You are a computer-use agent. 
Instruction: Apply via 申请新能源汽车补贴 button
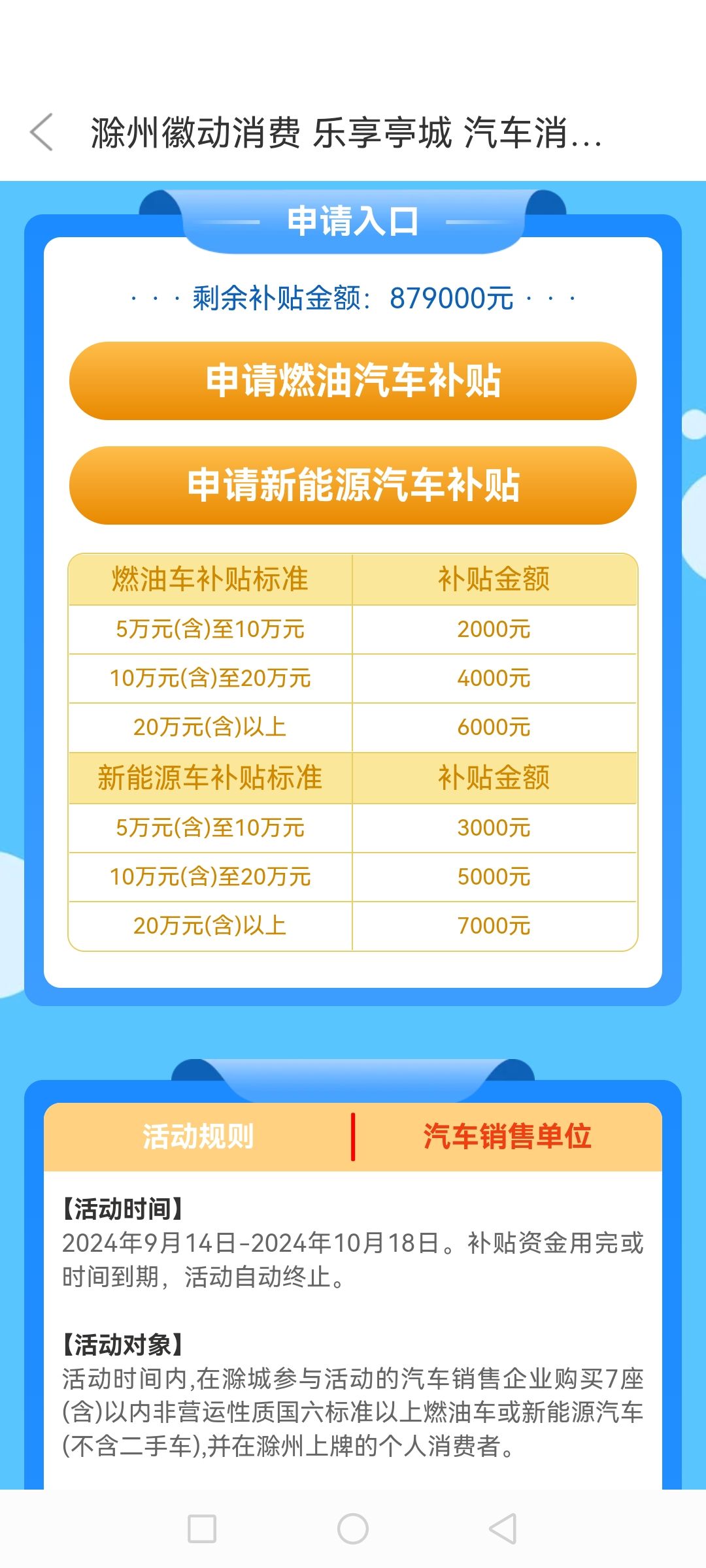[353, 485]
